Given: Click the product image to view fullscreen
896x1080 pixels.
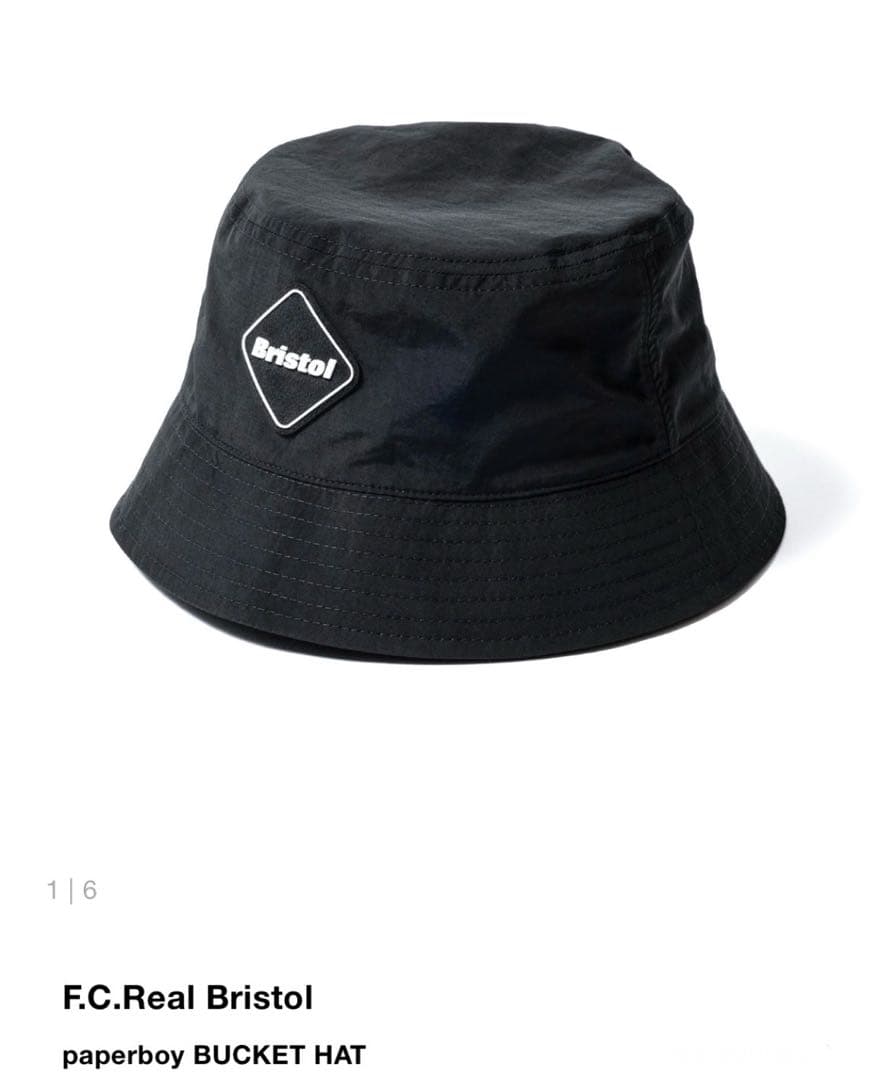Looking at the screenshot, I should pyautogui.click(x=447, y=400).
